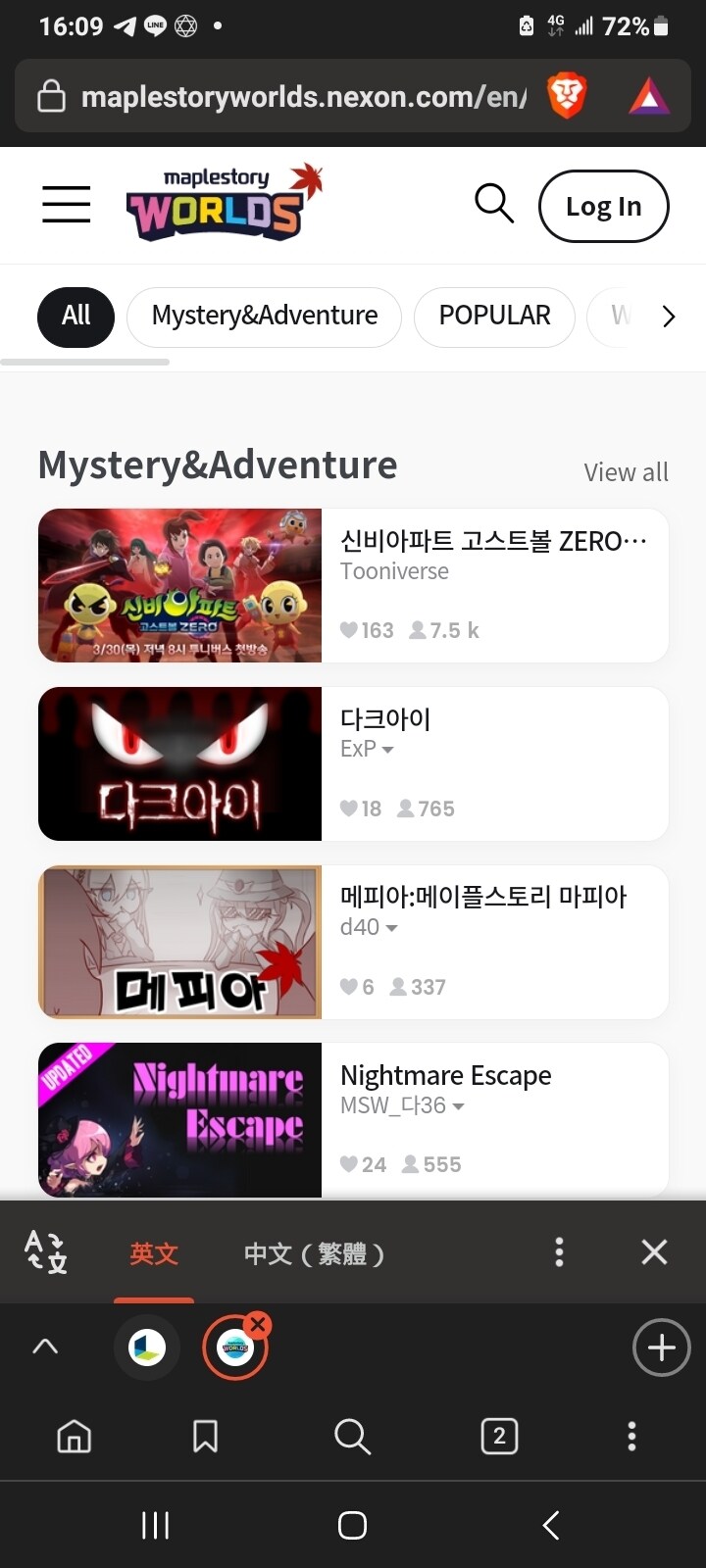The image size is (706, 1568).
Task: View all Mystery&Adventure worlds
Action: click(x=626, y=472)
